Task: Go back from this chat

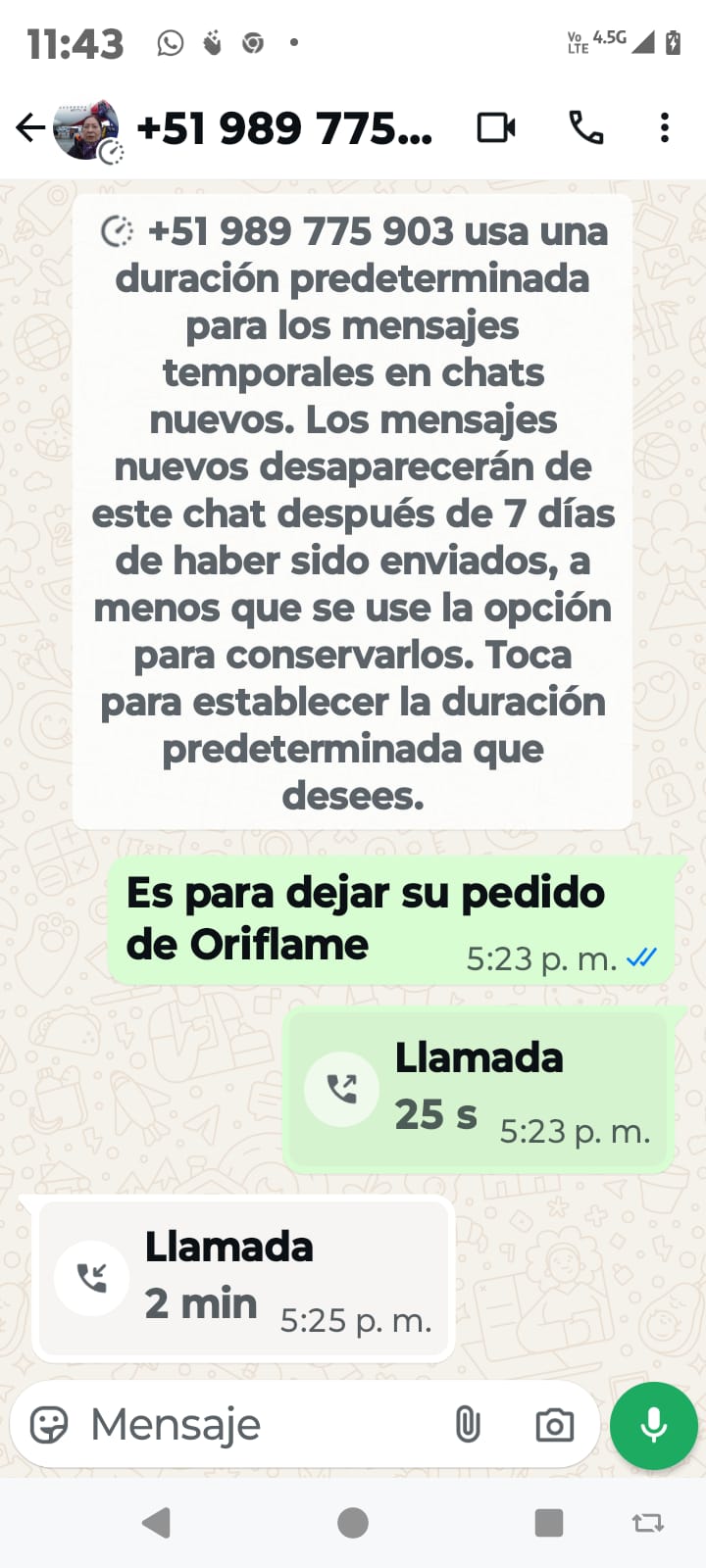Action: (29, 128)
